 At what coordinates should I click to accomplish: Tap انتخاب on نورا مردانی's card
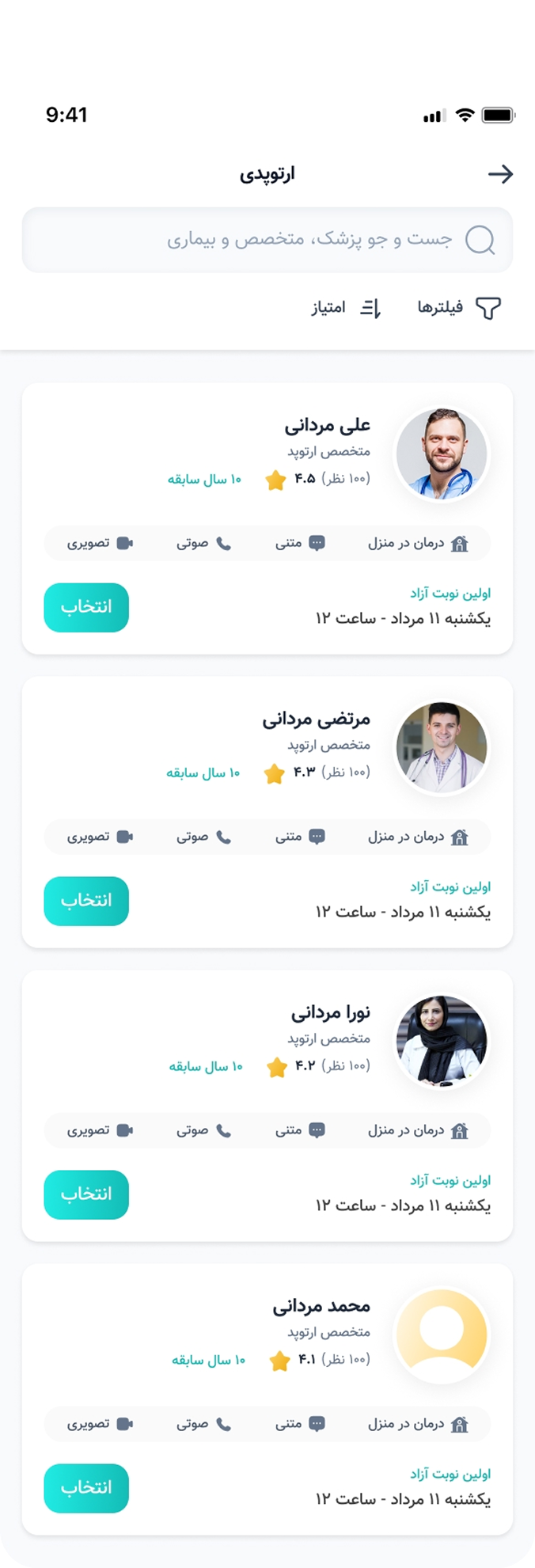click(86, 1194)
